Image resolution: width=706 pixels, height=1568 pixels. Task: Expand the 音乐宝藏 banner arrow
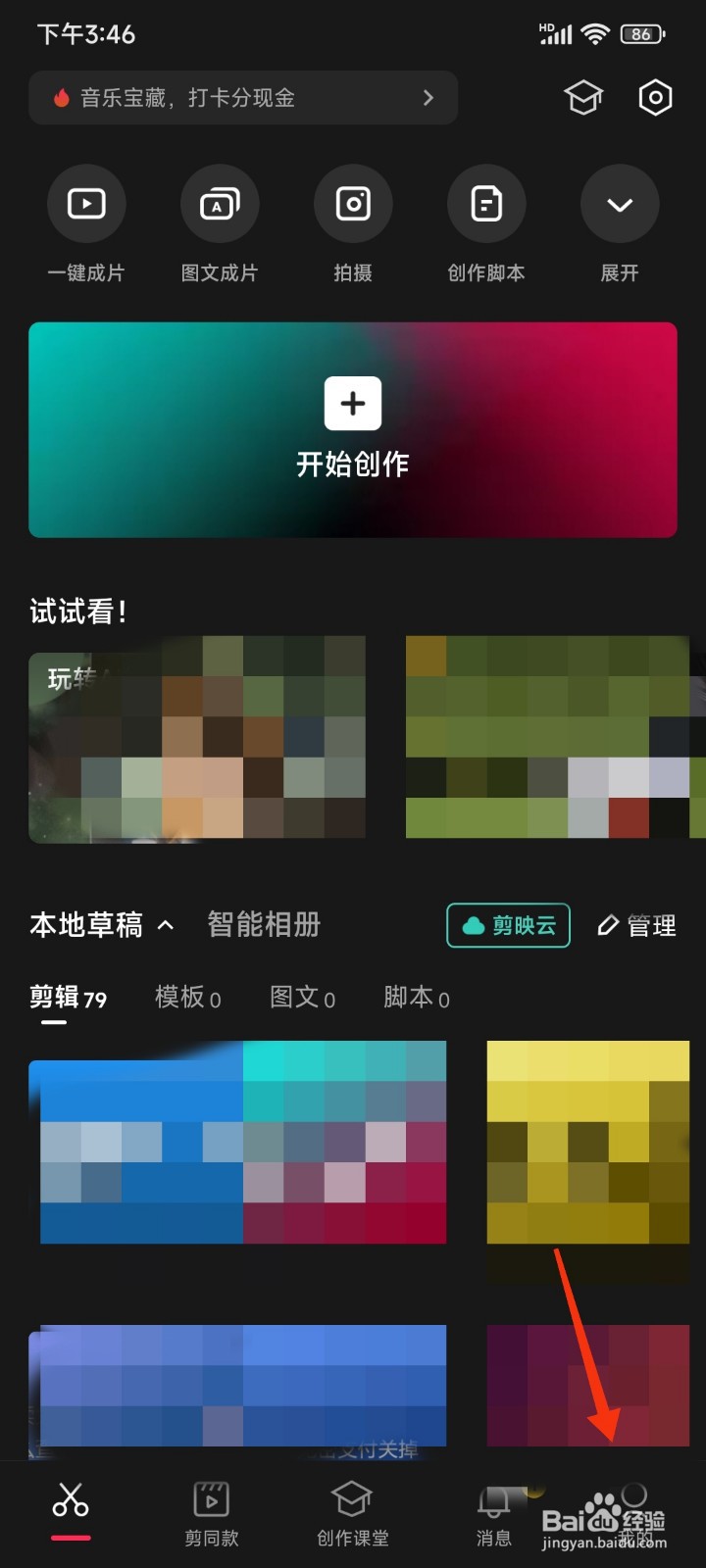pyautogui.click(x=428, y=98)
